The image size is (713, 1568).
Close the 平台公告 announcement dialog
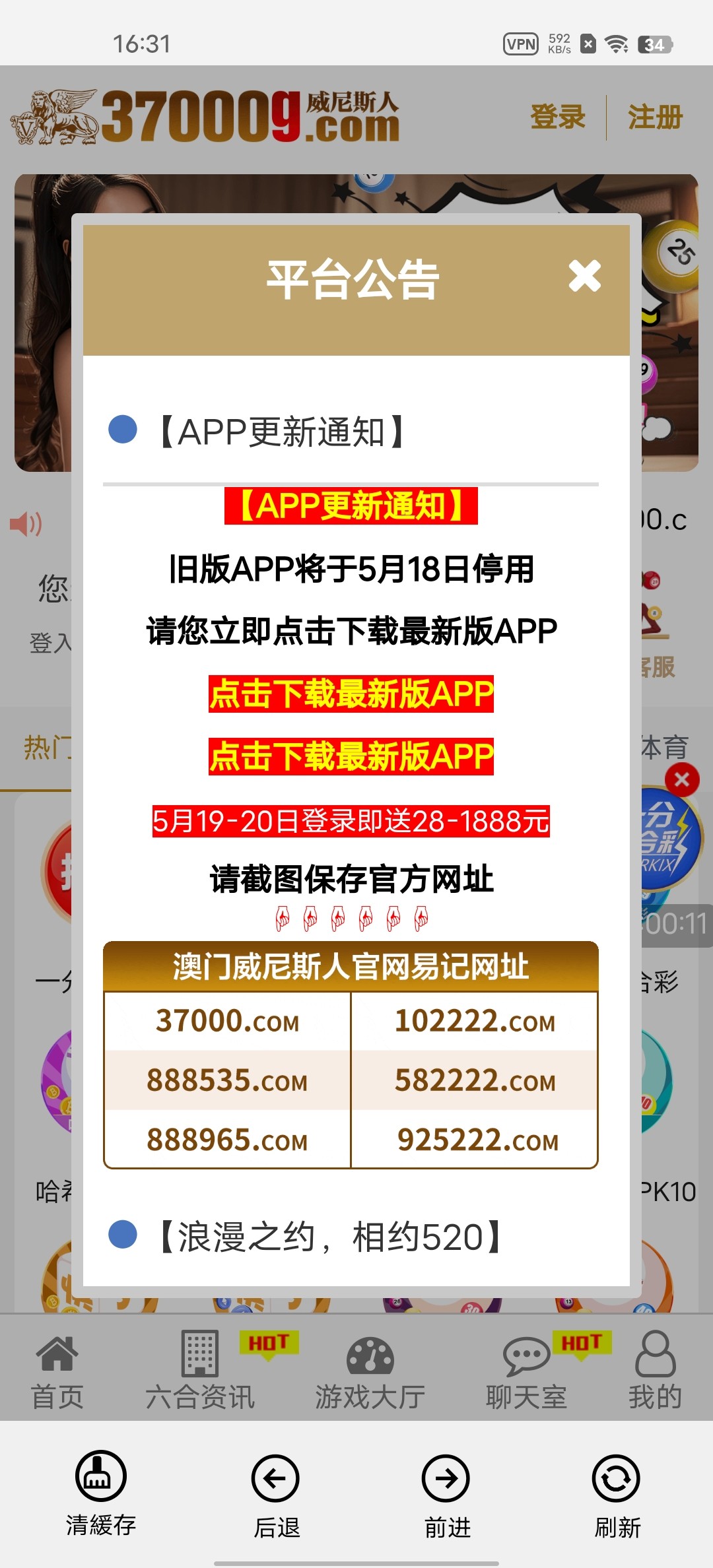coord(585,276)
